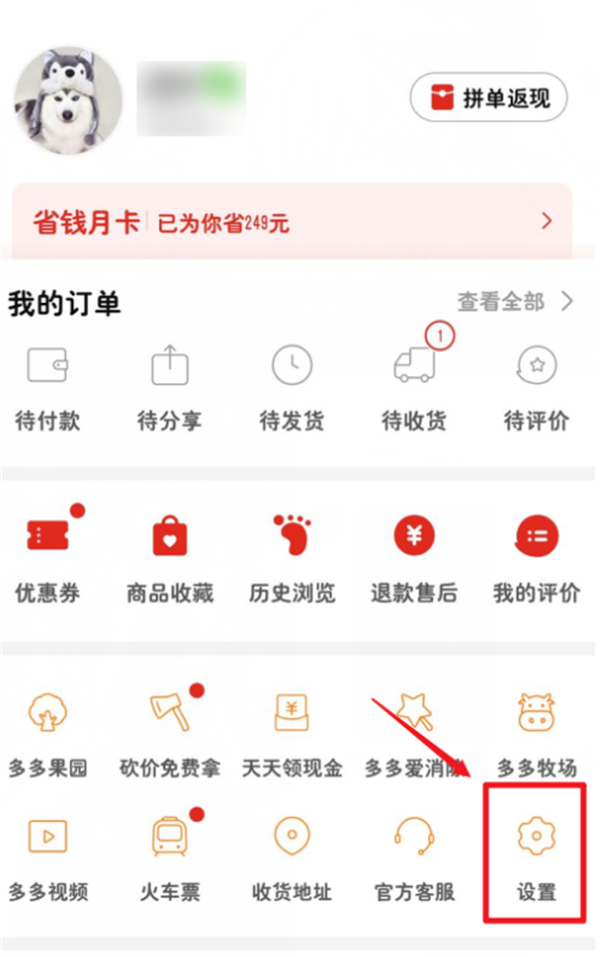Screen dimensions: 600x957
Task: Open 我的评价 reviews
Action: point(536,558)
